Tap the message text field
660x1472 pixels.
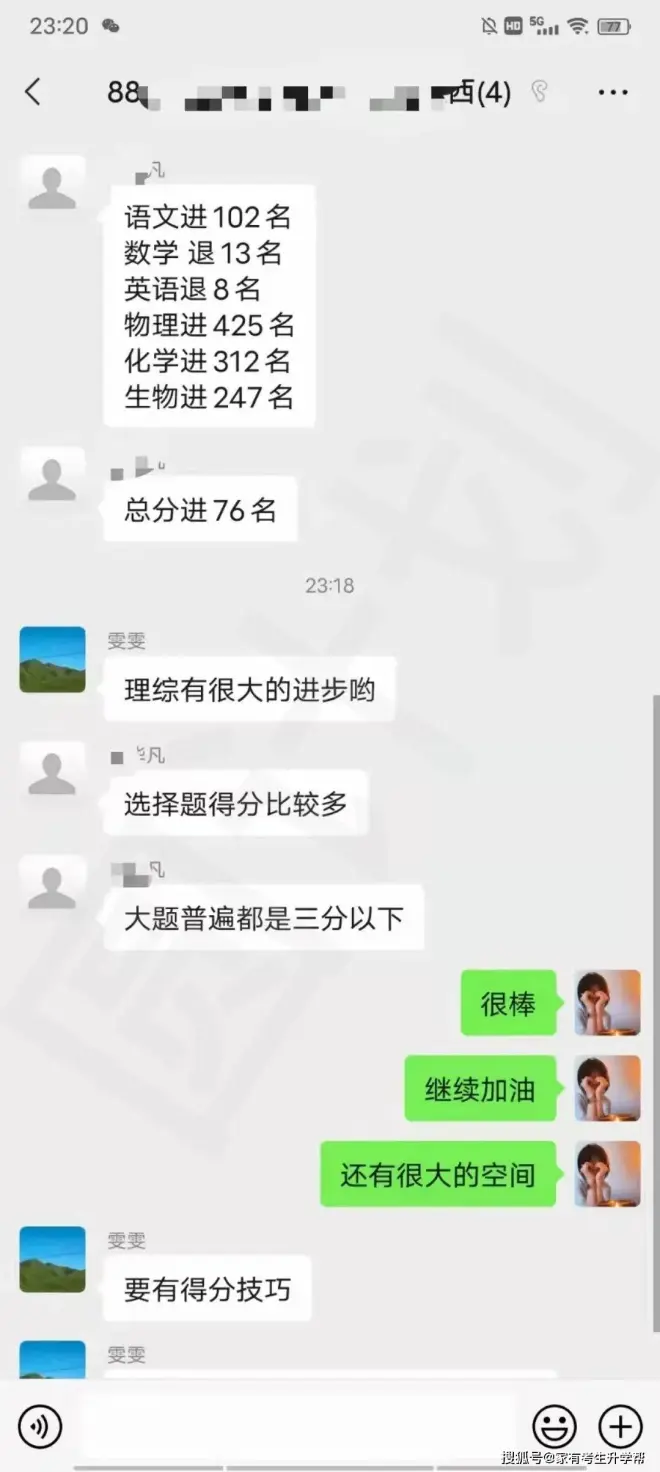tap(295, 1425)
